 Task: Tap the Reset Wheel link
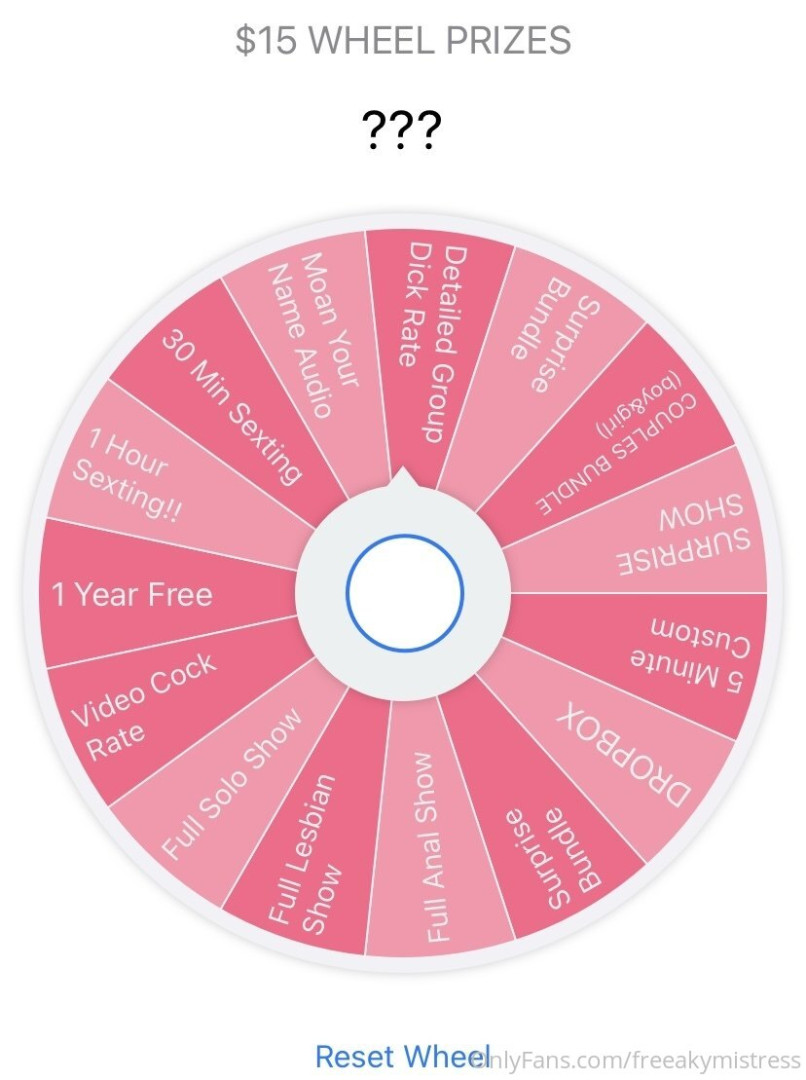(402, 1056)
